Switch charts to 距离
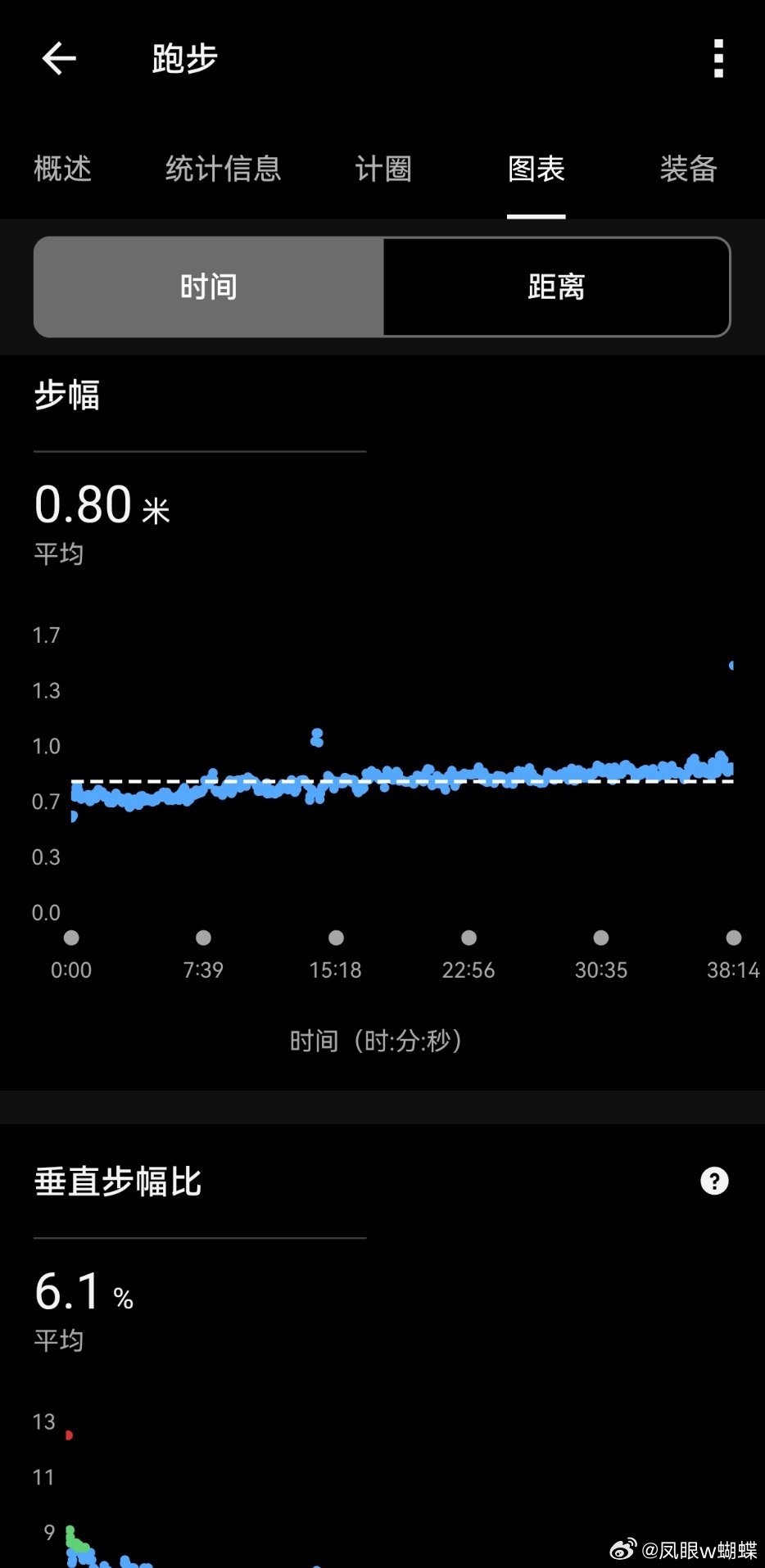Screen dimensions: 765x1568 click(556, 287)
